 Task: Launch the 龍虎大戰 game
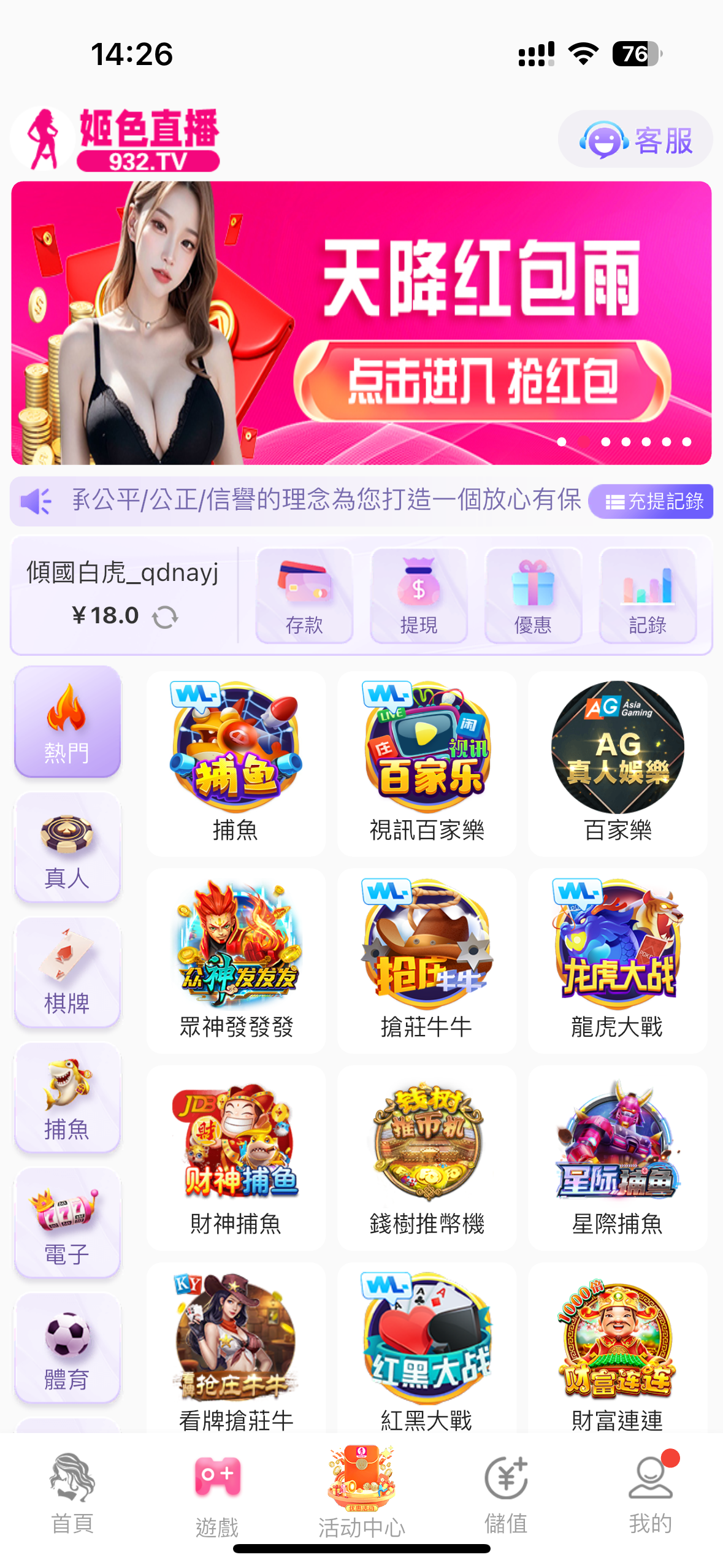point(618,960)
